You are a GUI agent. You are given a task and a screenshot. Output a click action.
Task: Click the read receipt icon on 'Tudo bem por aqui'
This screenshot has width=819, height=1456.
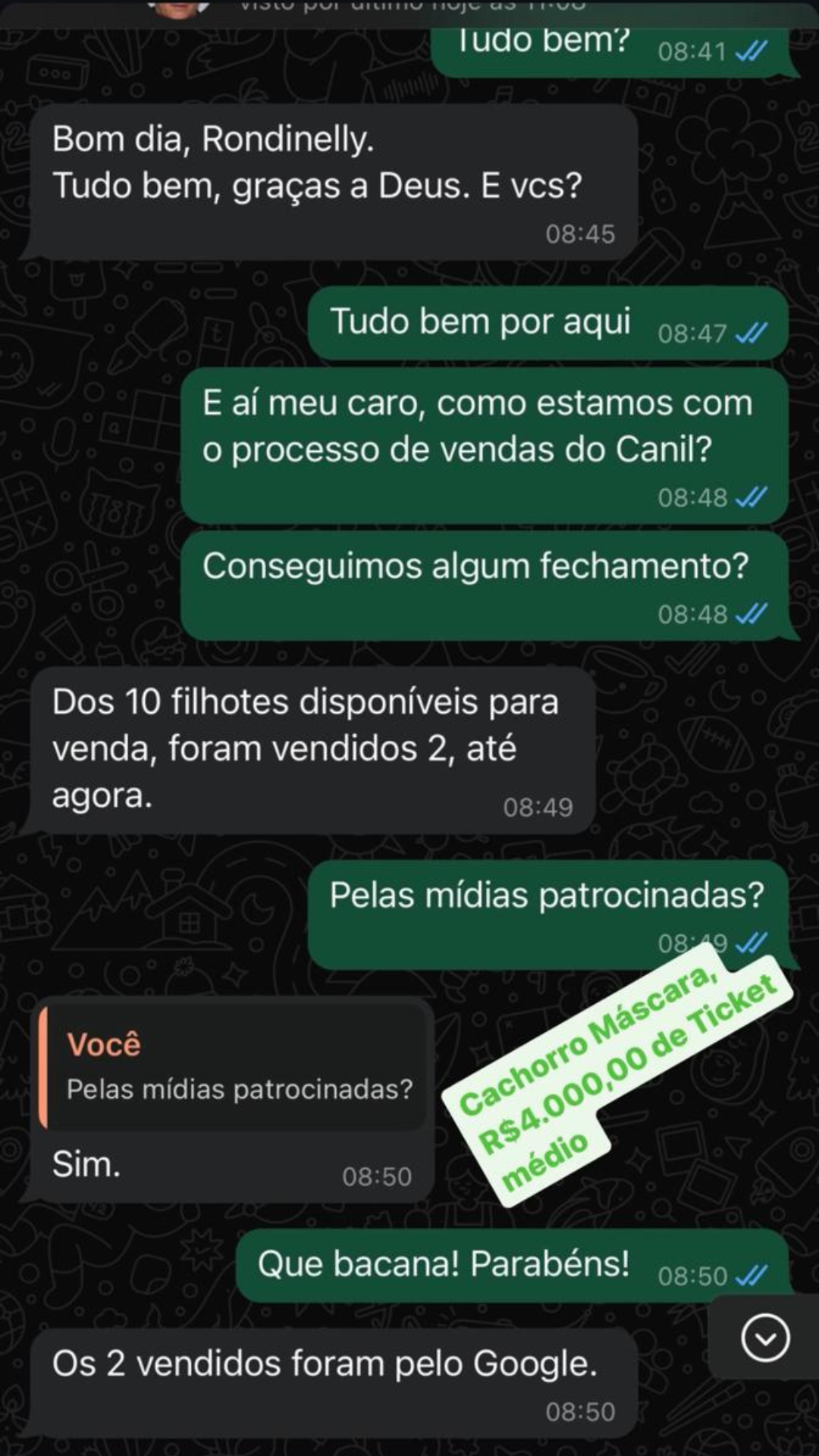tap(751, 331)
